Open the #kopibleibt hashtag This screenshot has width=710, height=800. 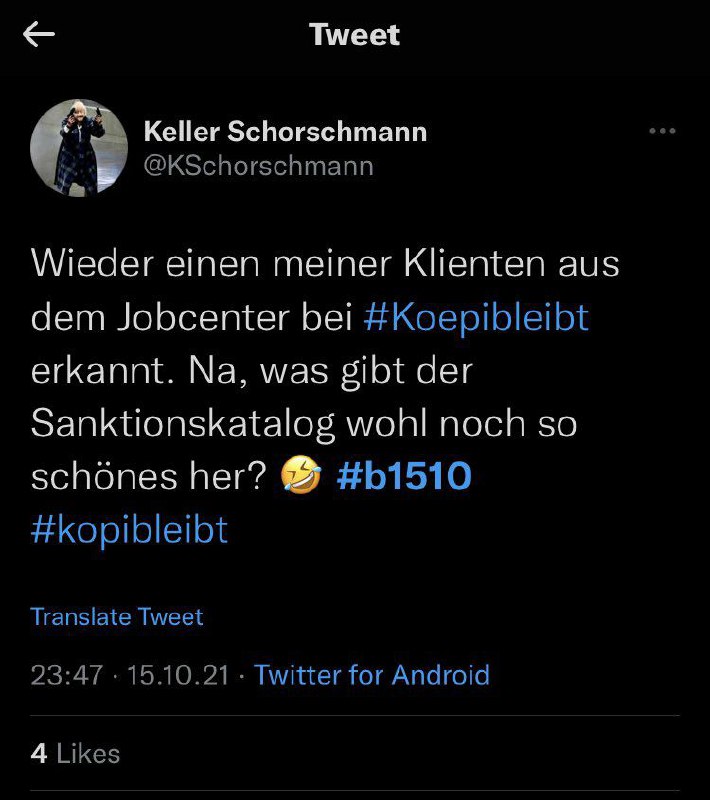click(130, 528)
